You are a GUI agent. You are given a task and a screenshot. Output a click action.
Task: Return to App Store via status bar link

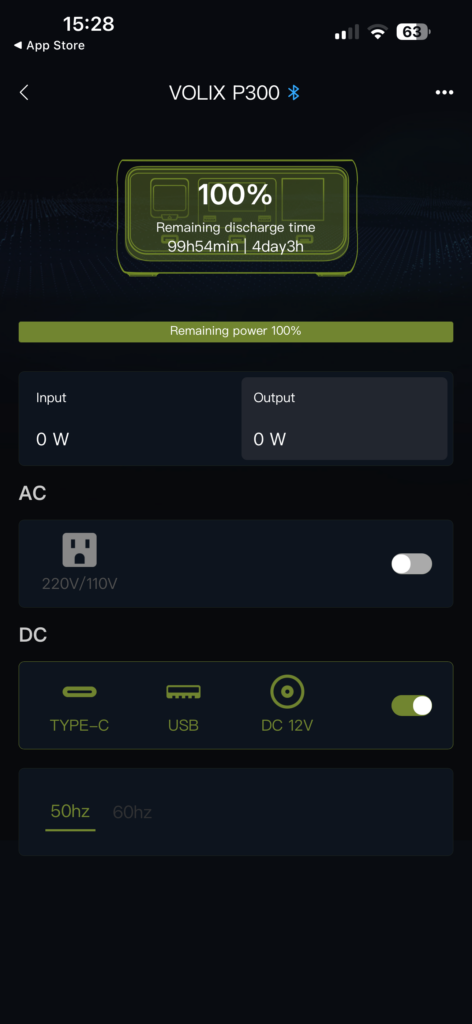tap(49, 46)
